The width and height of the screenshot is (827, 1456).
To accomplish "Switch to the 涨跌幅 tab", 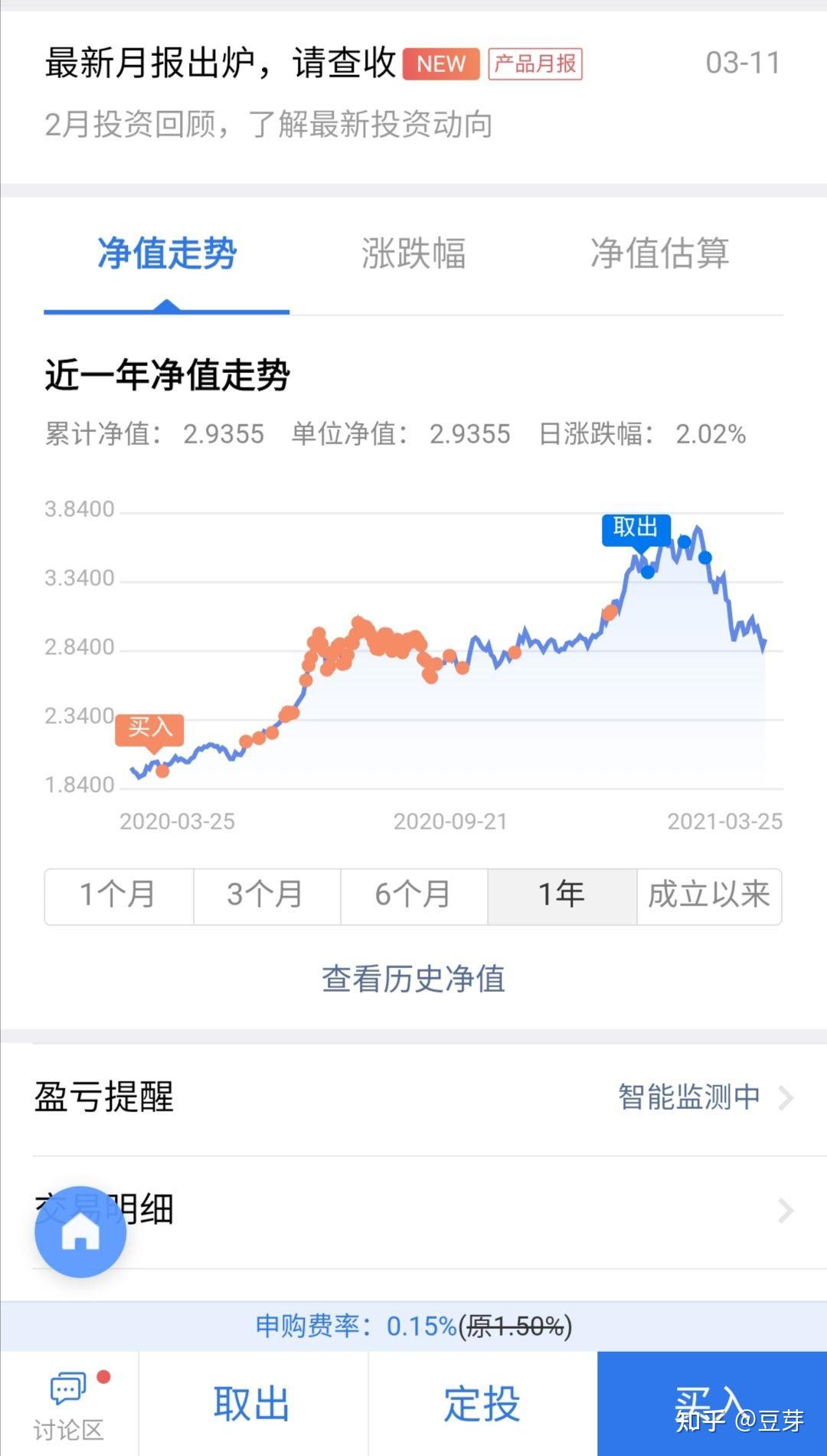I will (x=413, y=254).
